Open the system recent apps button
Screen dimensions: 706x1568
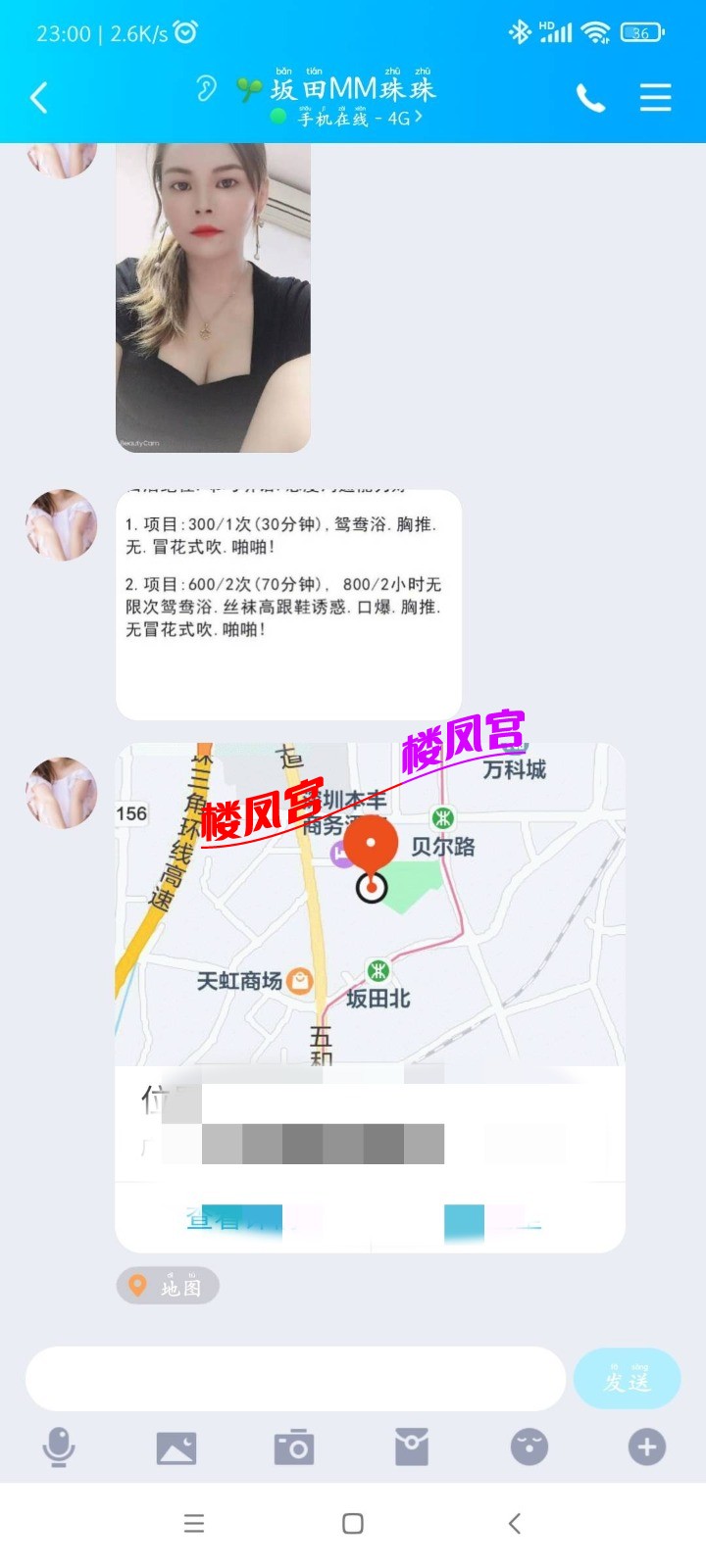tap(194, 1523)
